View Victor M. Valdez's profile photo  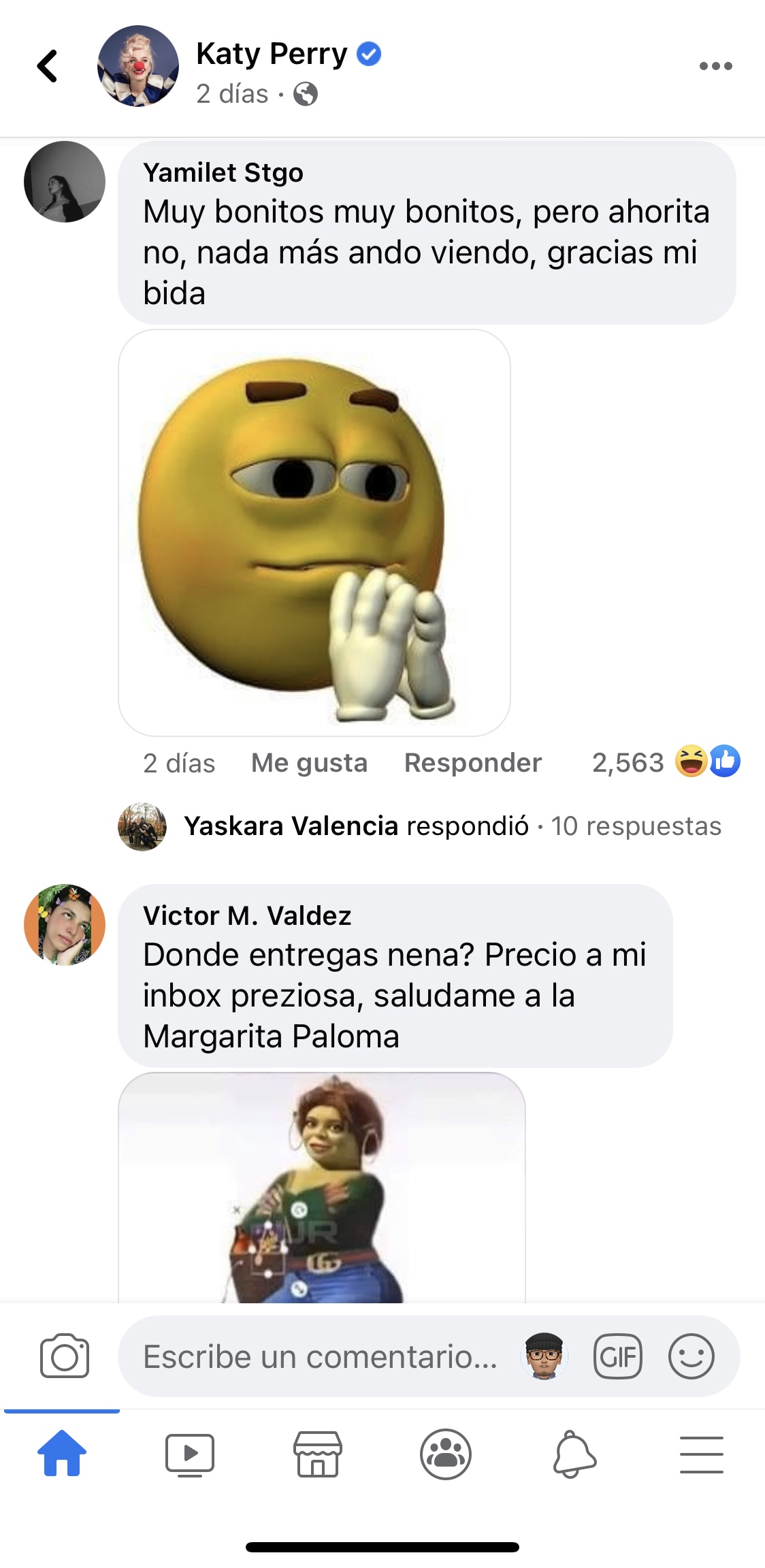click(65, 925)
